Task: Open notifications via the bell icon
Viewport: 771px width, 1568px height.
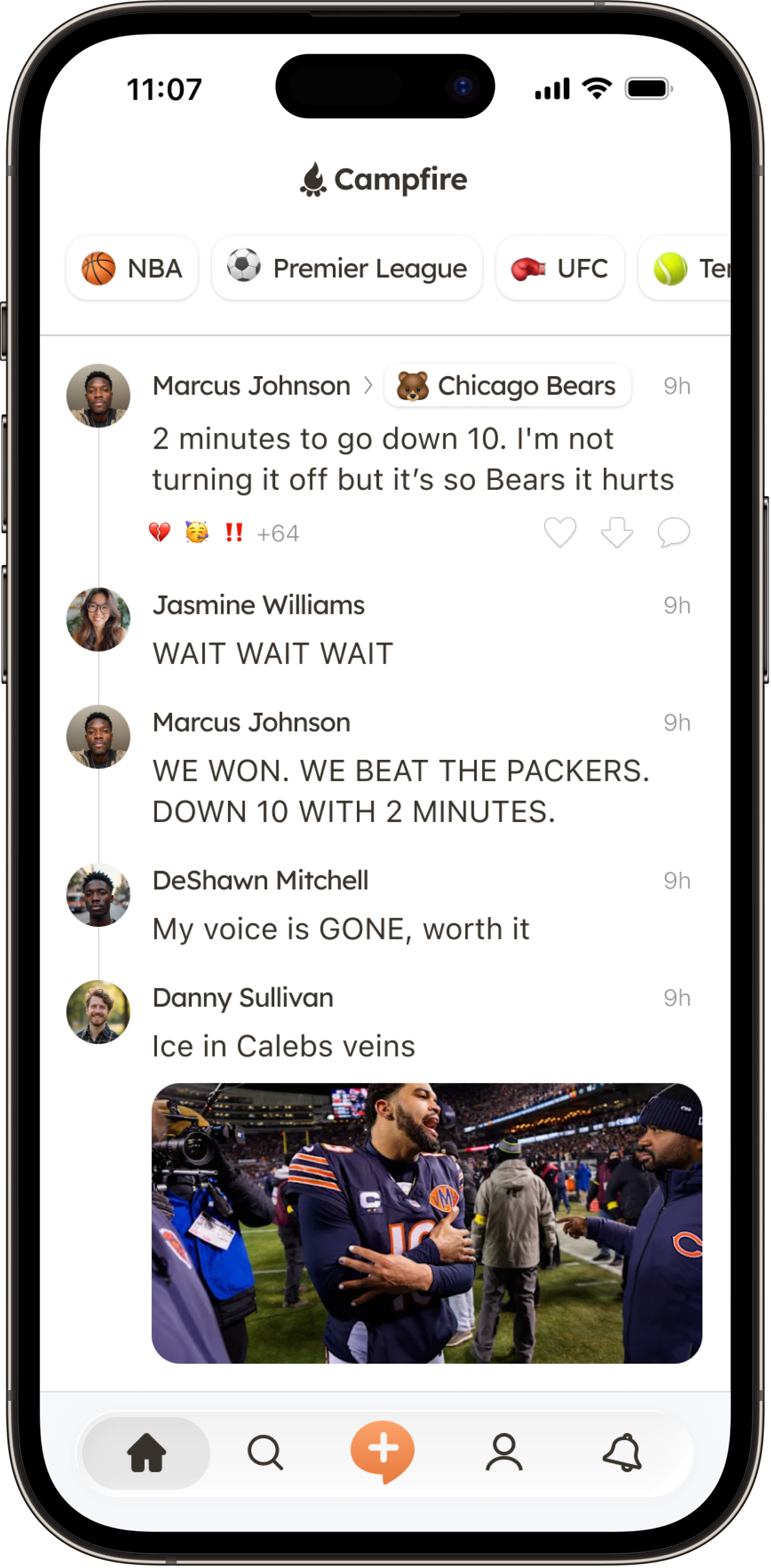Action: [624, 1452]
